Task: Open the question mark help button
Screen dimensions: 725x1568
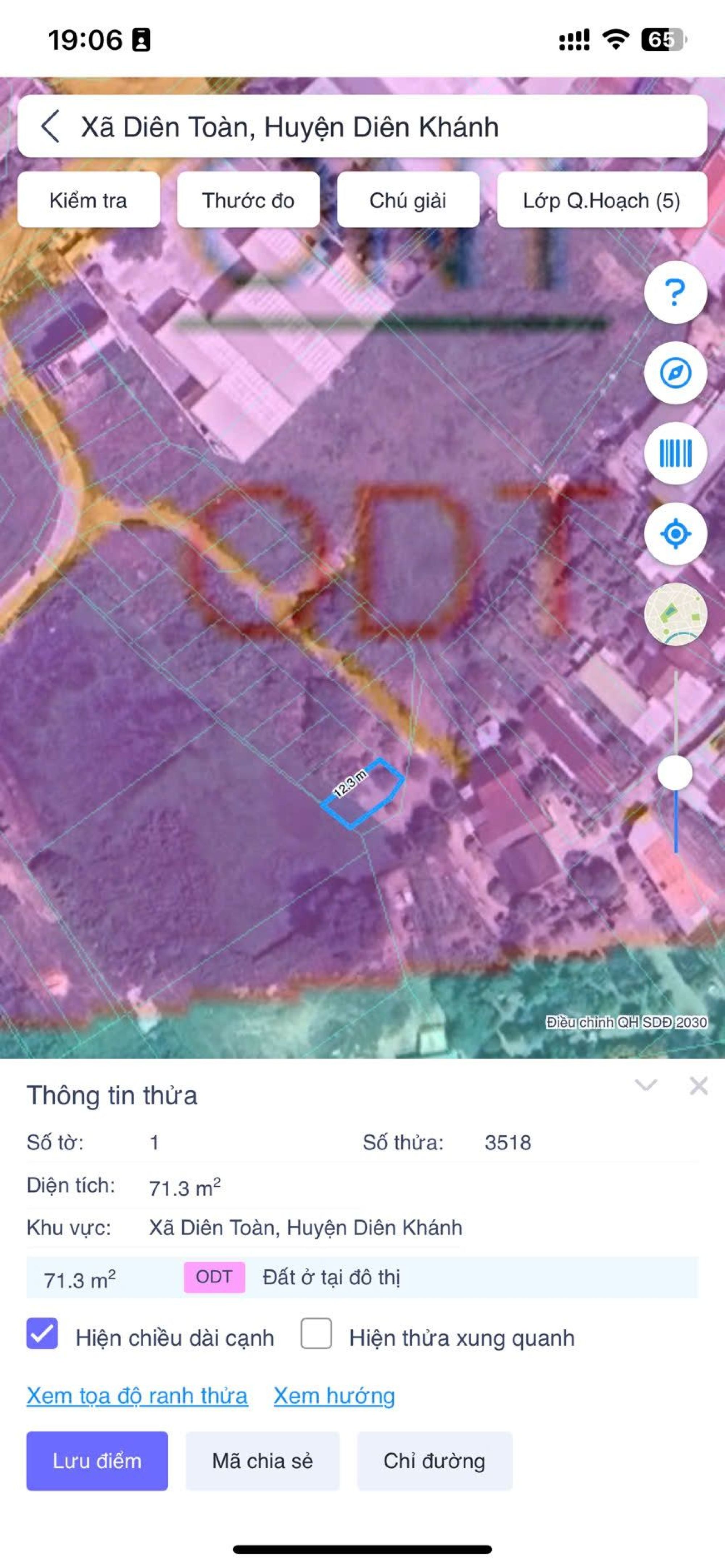Action: [x=675, y=293]
